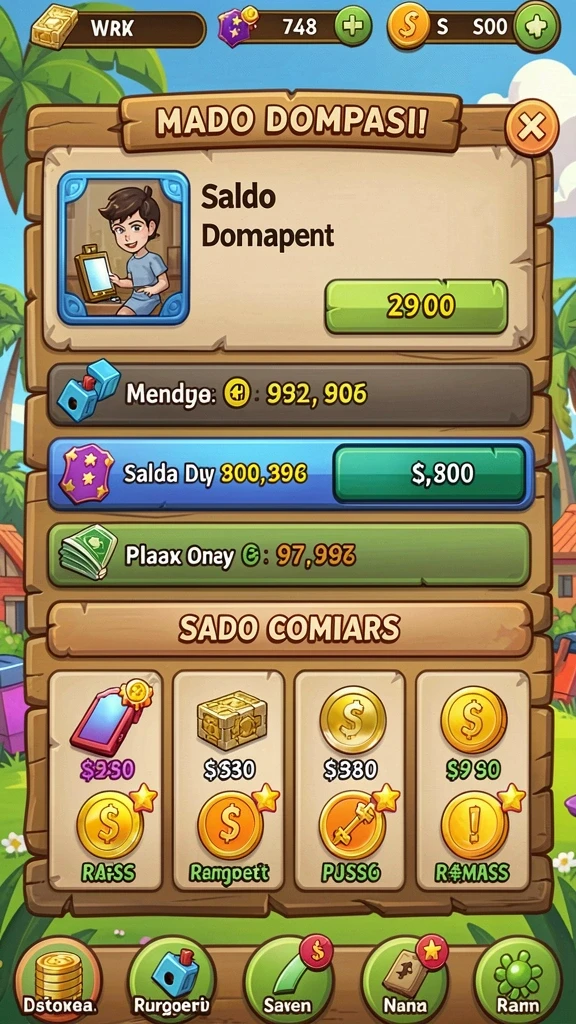Add coins with the plus next to S00
Image resolution: width=576 pixels, height=1024 pixels.
pyautogui.click(x=536, y=27)
